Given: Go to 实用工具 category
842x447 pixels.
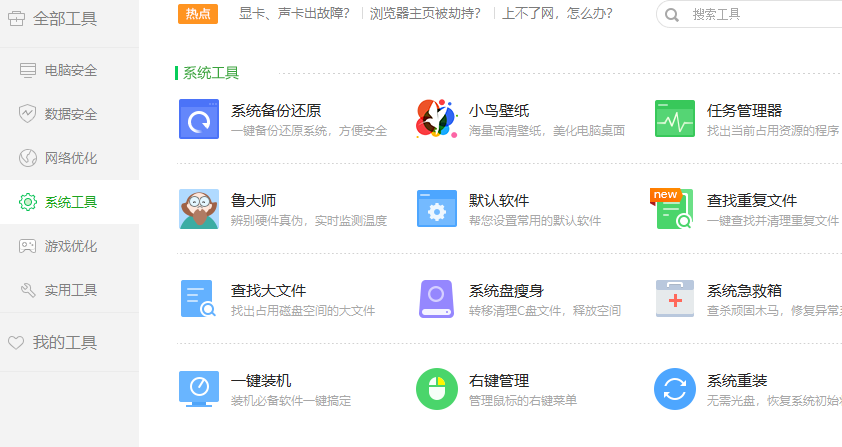Looking at the screenshot, I should click(70, 290).
